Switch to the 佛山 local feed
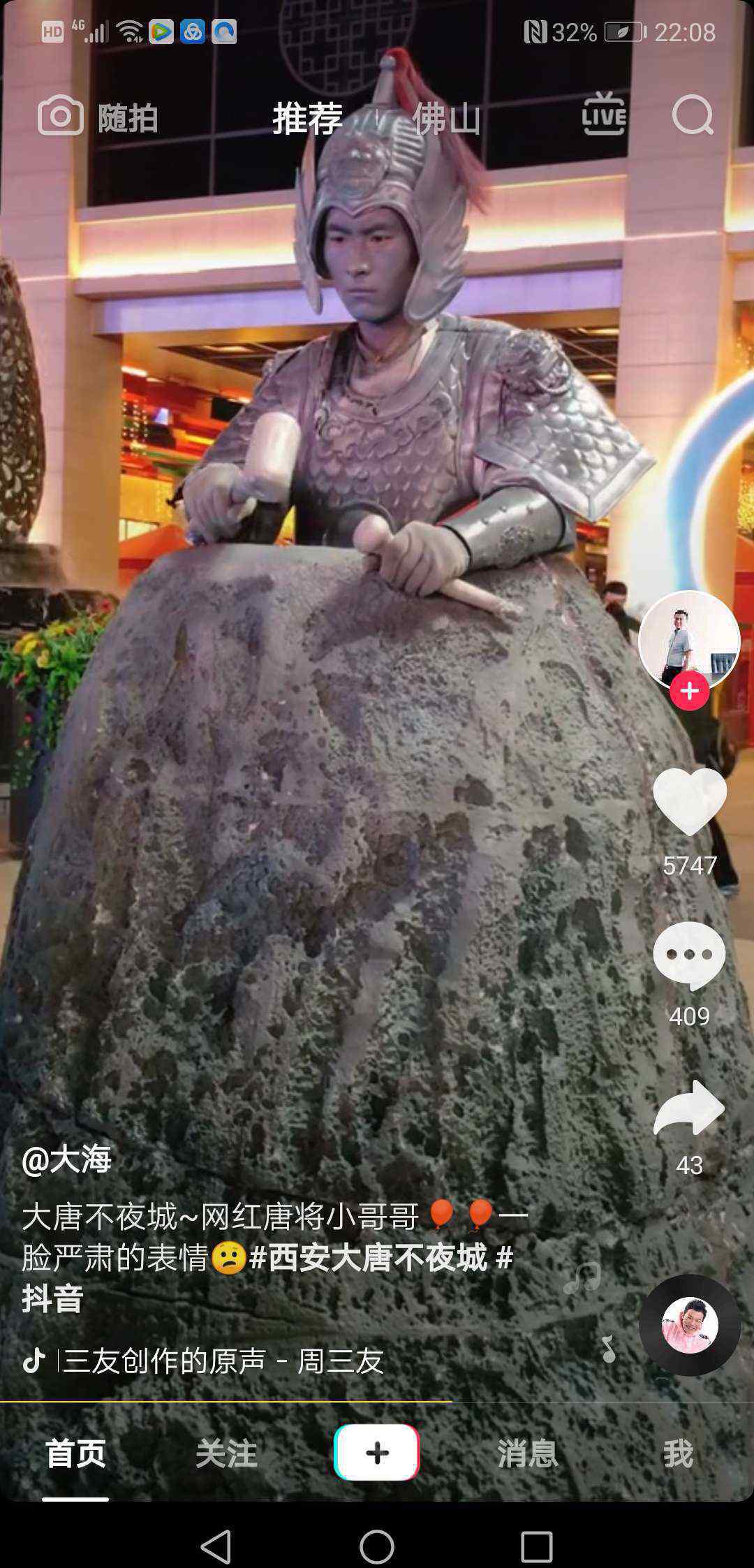The image size is (754, 1568). (x=446, y=118)
